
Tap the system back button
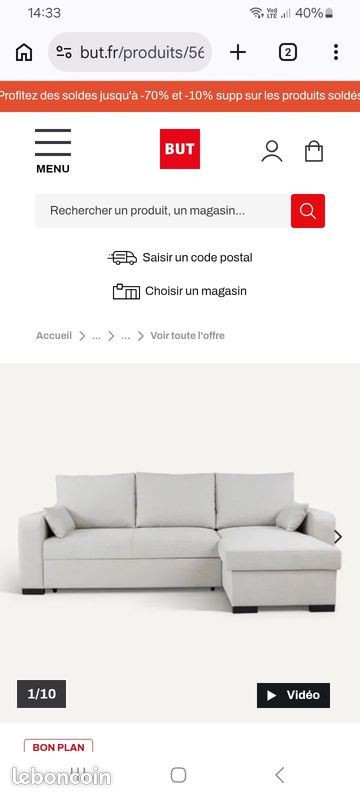[279, 774]
